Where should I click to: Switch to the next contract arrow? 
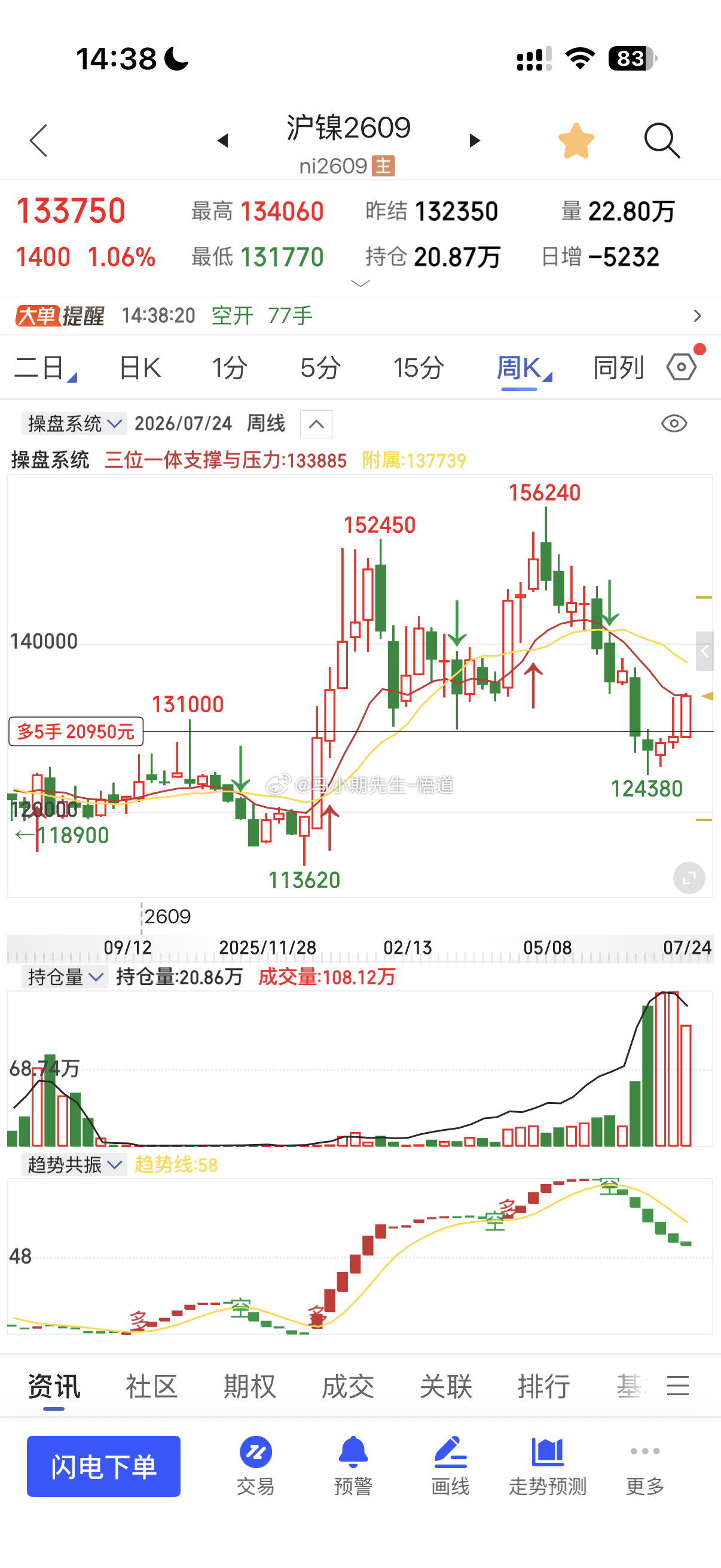pyautogui.click(x=475, y=141)
